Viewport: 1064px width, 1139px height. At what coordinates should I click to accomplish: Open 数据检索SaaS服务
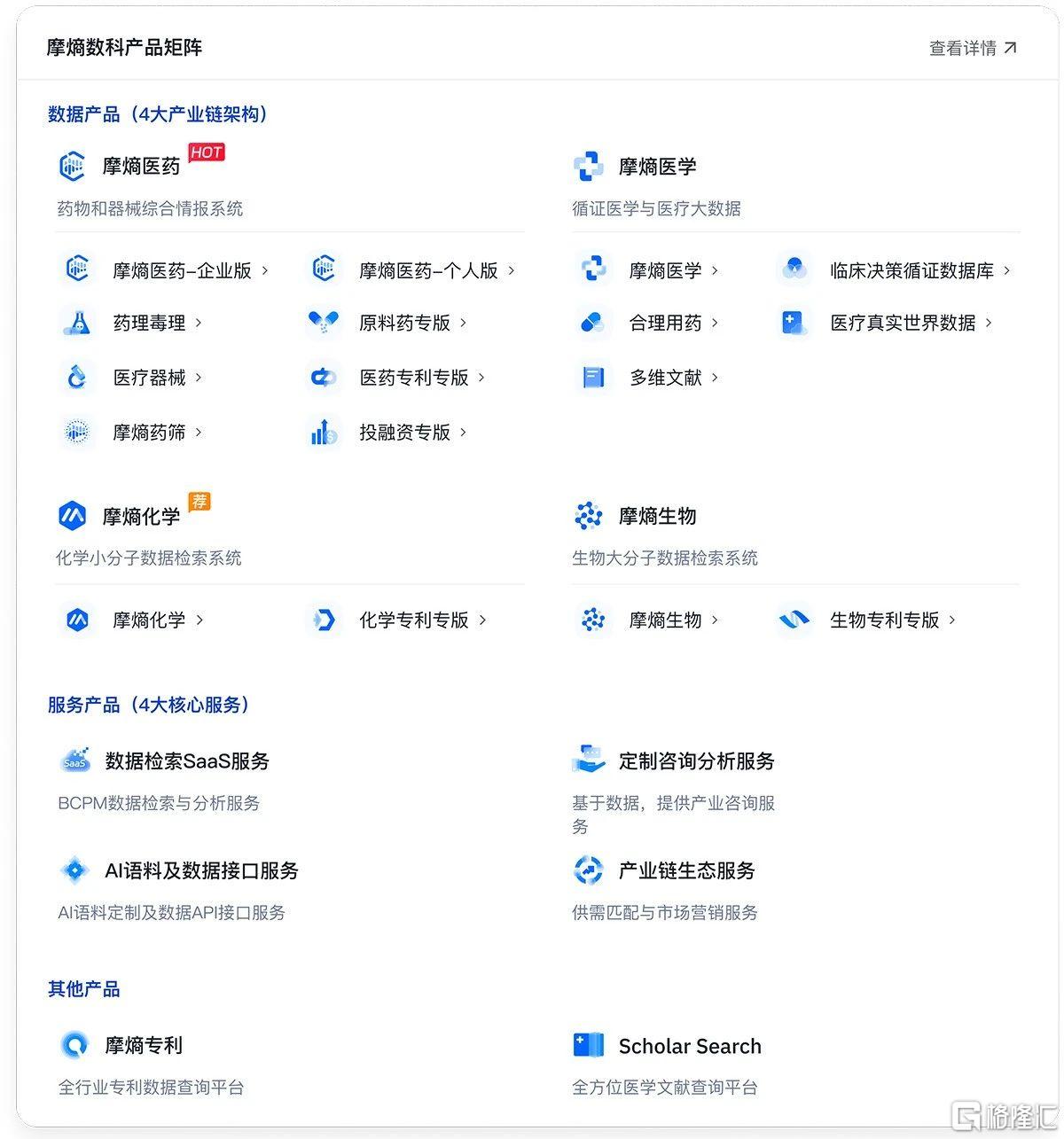tap(186, 761)
